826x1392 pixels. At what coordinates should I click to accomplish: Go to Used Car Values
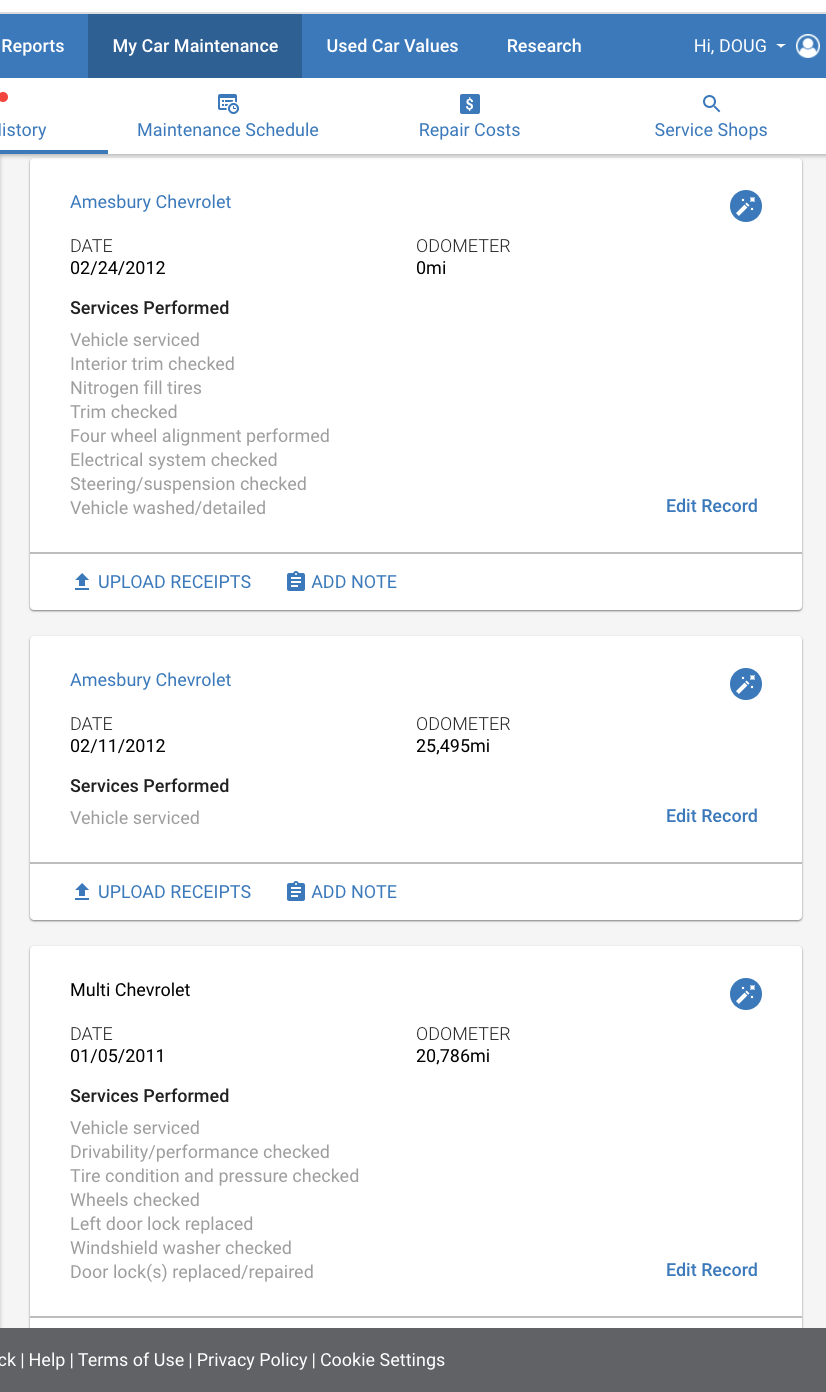click(x=392, y=46)
